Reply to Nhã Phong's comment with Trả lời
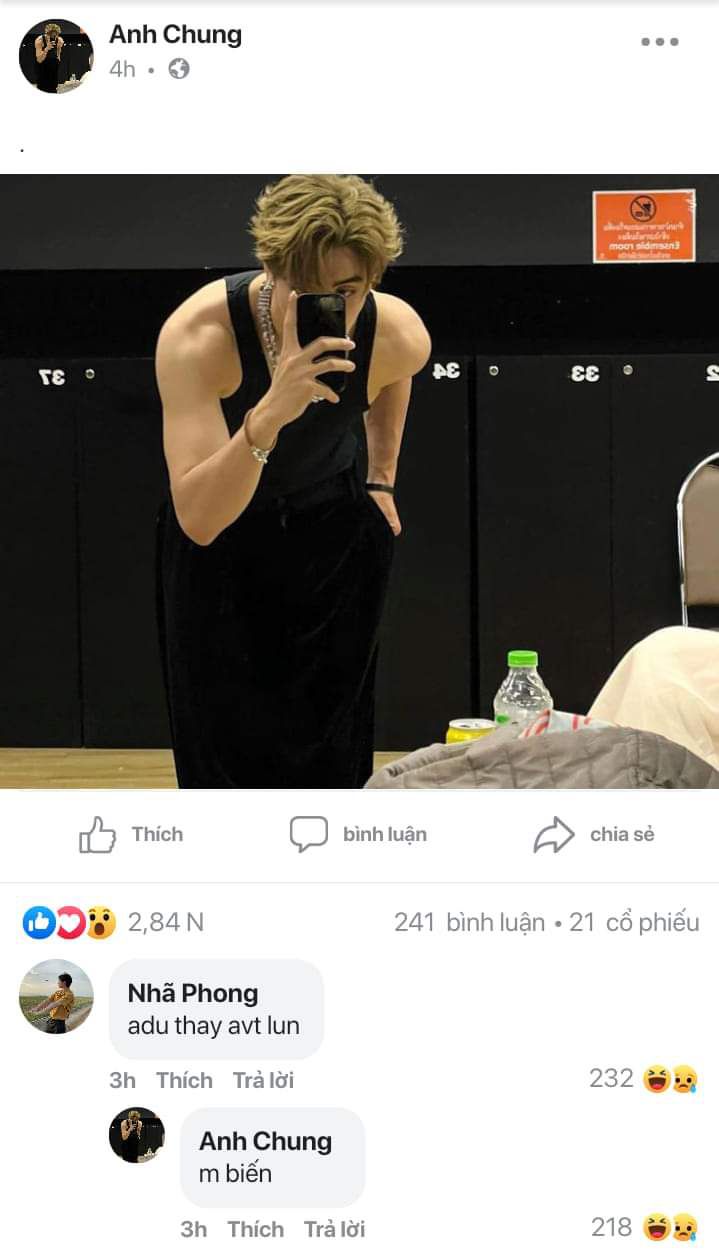 point(263,1080)
